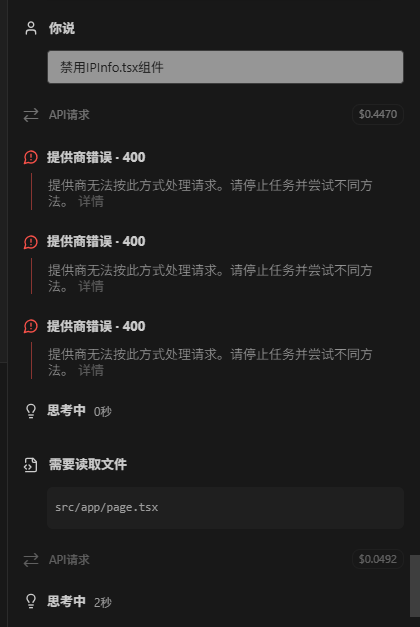
Task: Click the vertical scrollbar thumb
Action: click(x=415, y=586)
